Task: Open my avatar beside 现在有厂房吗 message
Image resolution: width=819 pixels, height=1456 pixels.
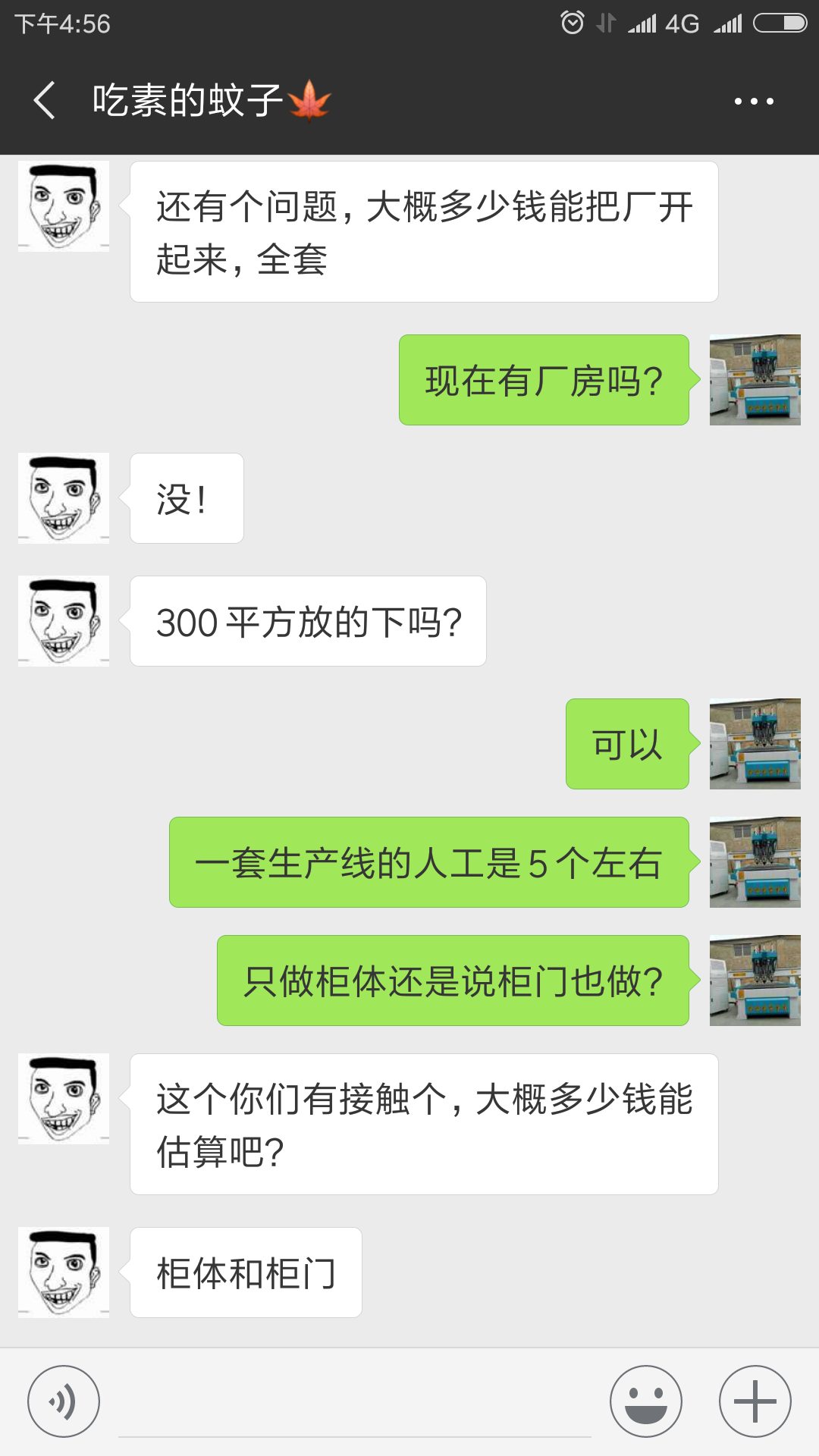Action: click(x=755, y=380)
